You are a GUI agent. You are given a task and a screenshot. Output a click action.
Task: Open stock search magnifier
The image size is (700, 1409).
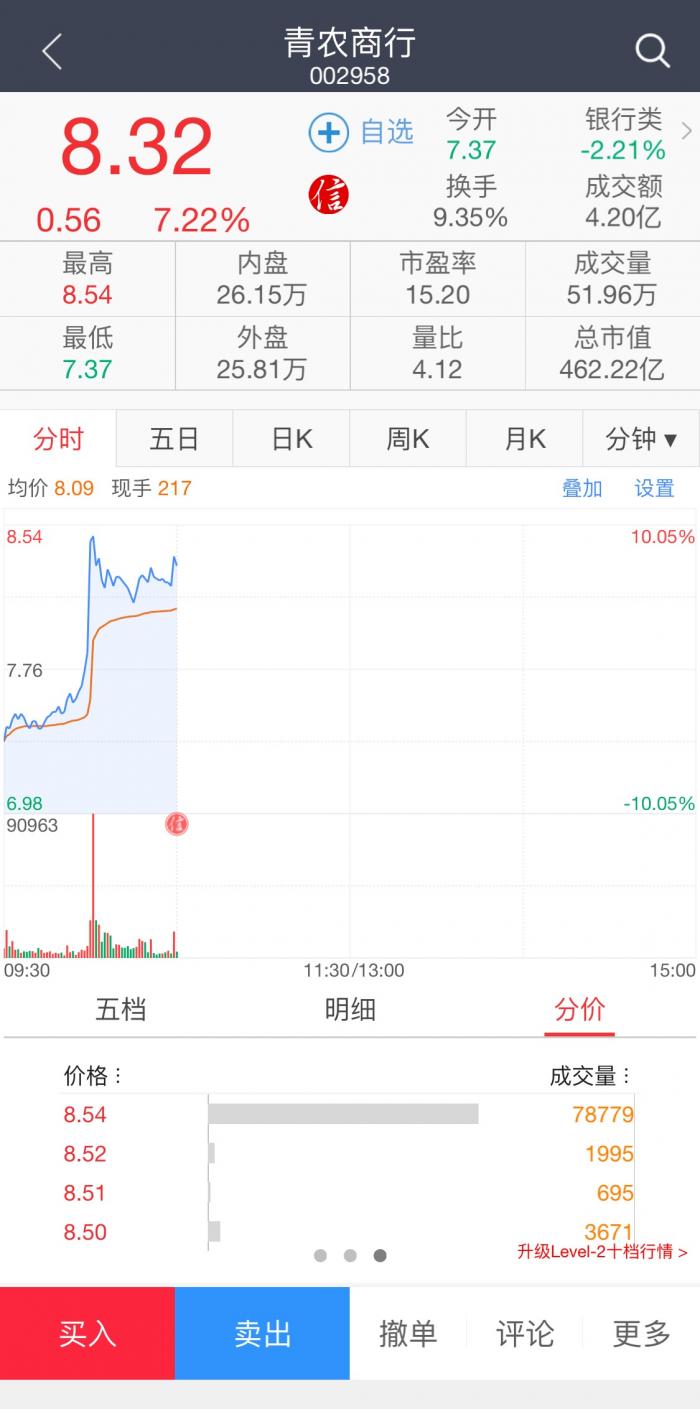pyautogui.click(x=652, y=50)
